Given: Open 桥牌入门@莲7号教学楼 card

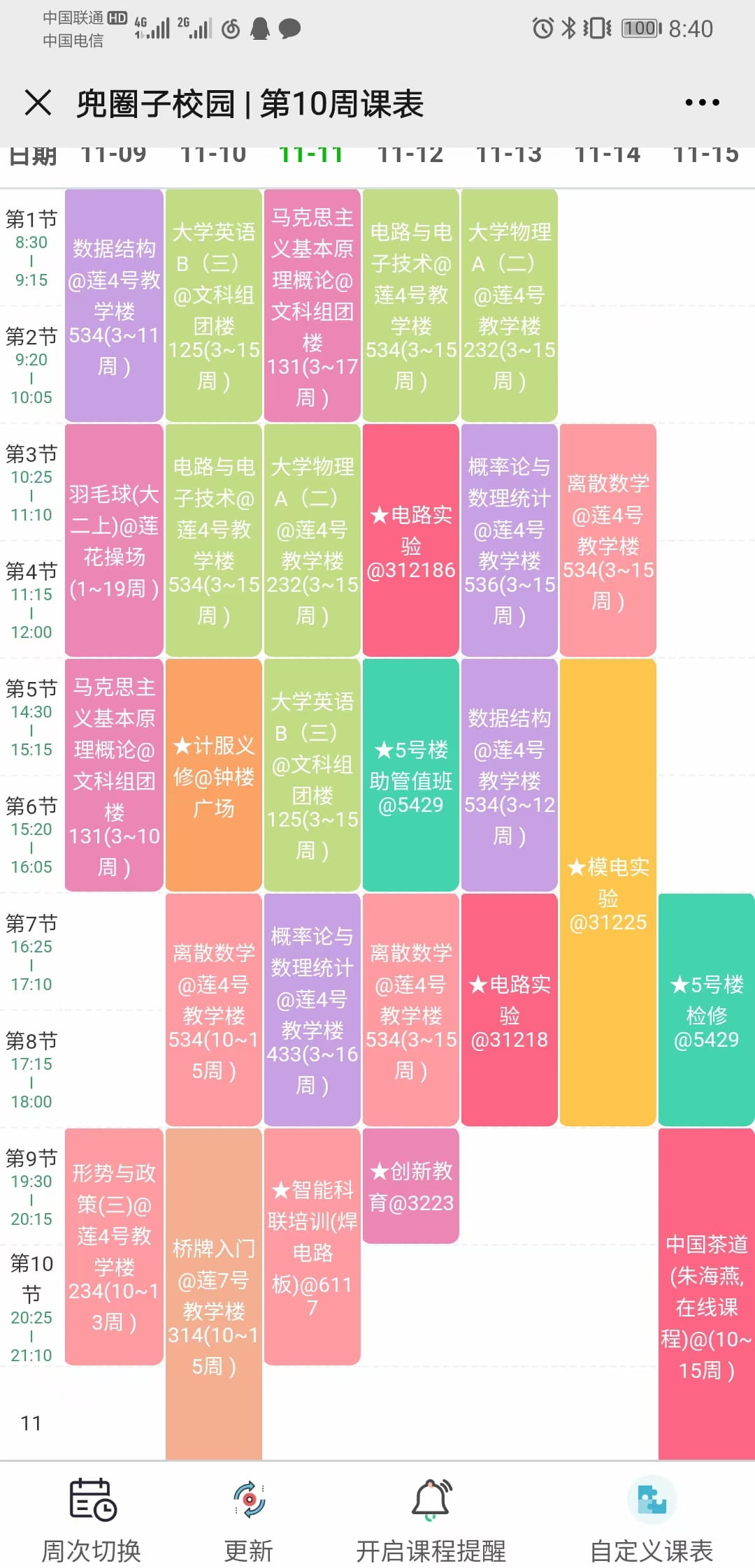Looking at the screenshot, I should [214, 1293].
